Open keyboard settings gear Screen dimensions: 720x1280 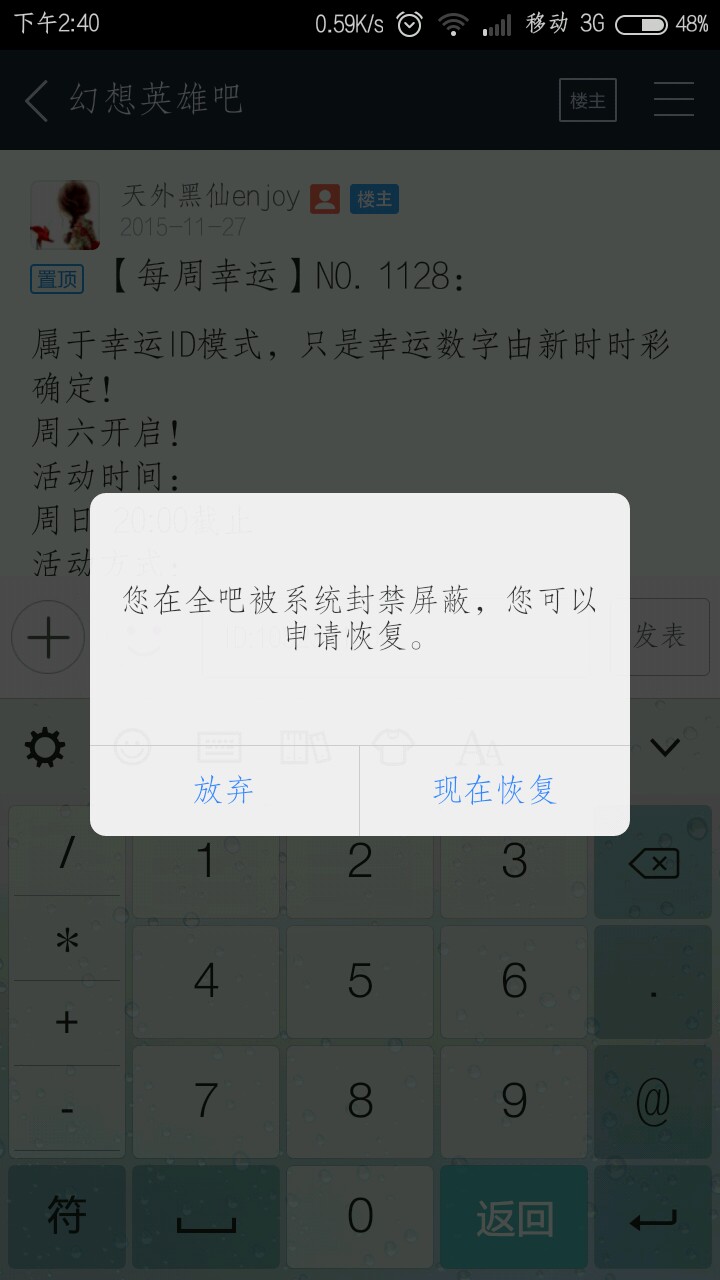coord(45,747)
